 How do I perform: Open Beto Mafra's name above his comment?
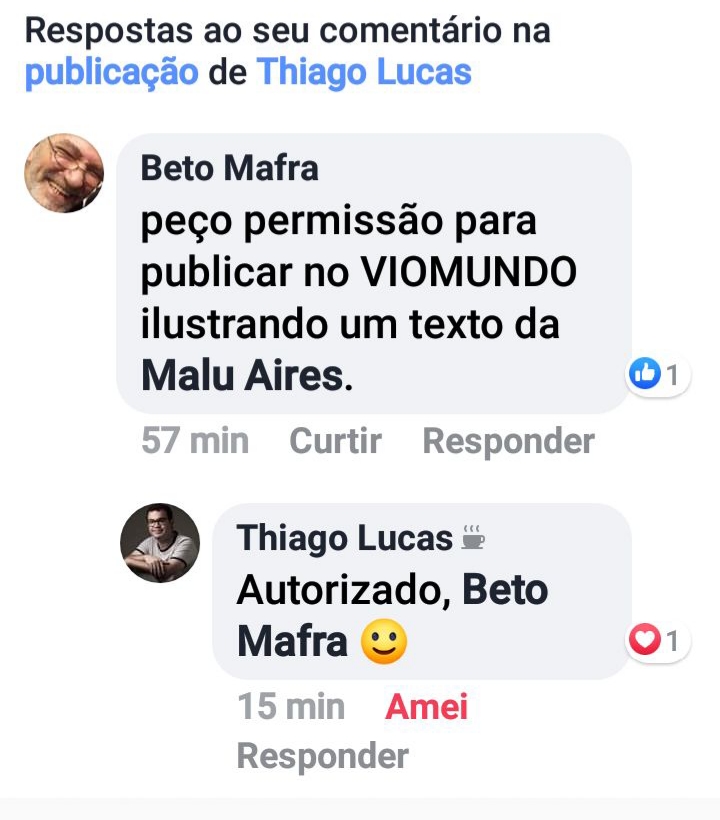click(x=229, y=167)
